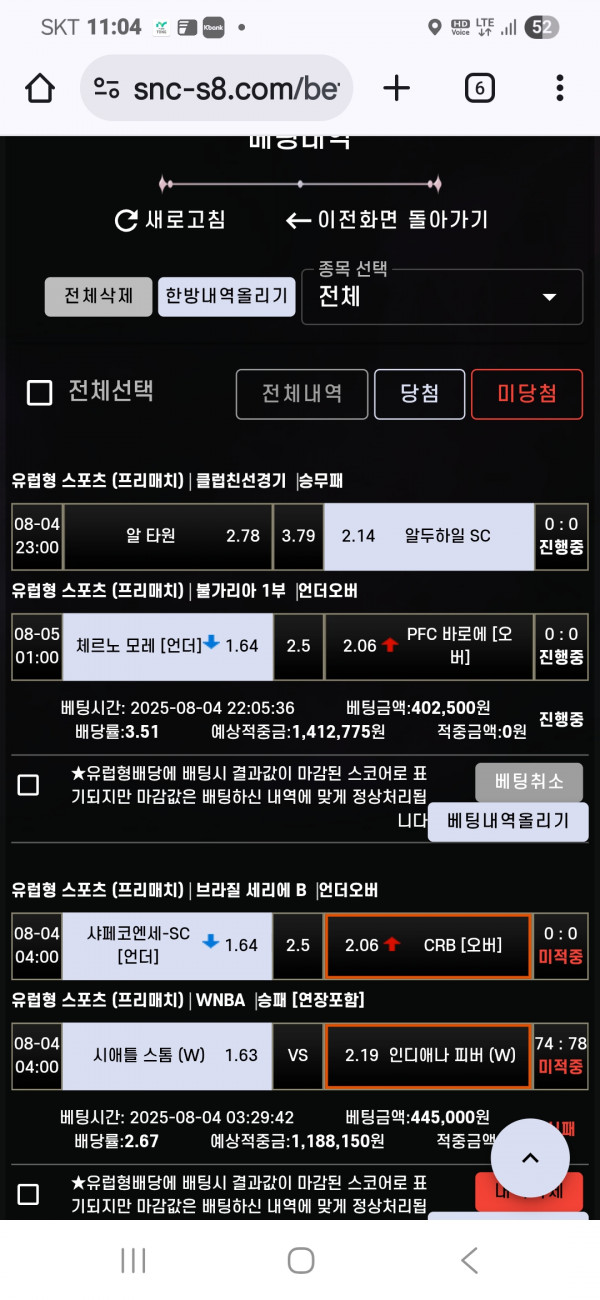Open the snc-s8.com address bar
This screenshot has height=1300, width=600.
click(x=217, y=88)
